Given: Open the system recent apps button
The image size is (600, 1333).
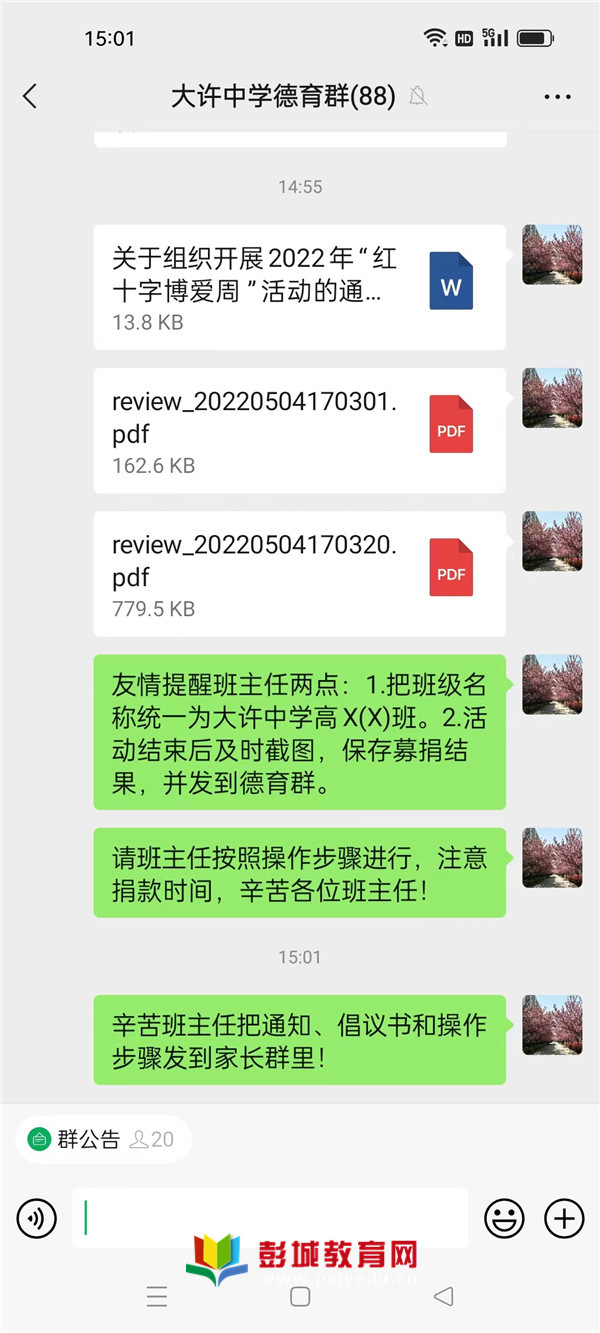Looking at the screenshot, I should click(x=157, y=1297).
